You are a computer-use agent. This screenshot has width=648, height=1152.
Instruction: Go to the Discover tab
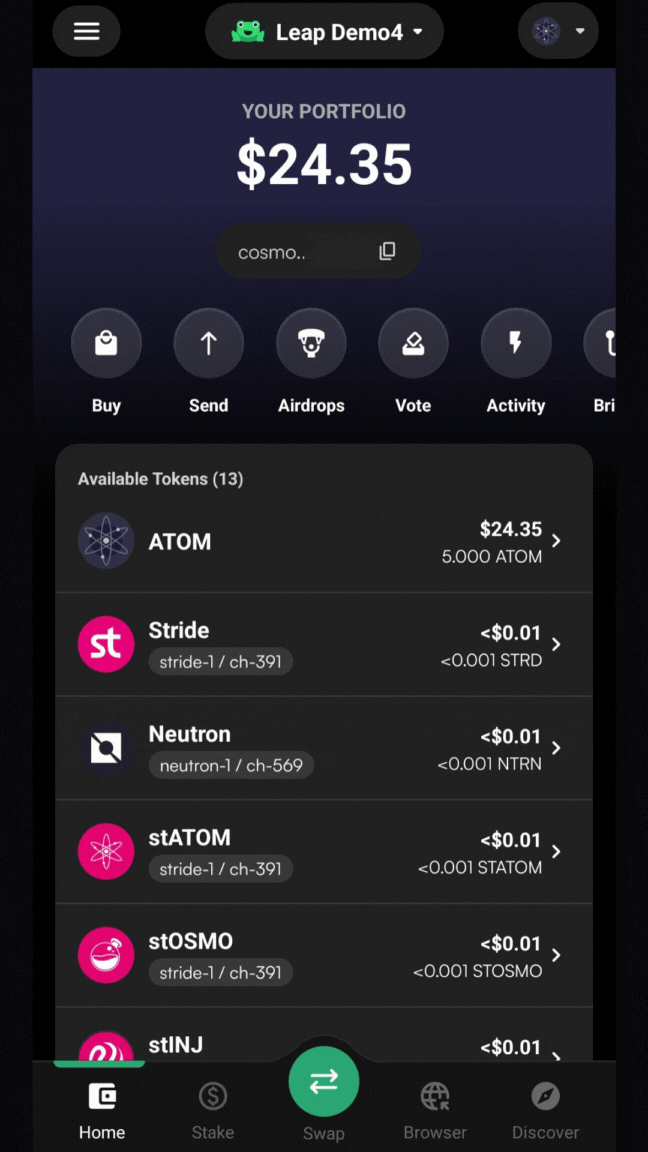(x=546, y=1109)
